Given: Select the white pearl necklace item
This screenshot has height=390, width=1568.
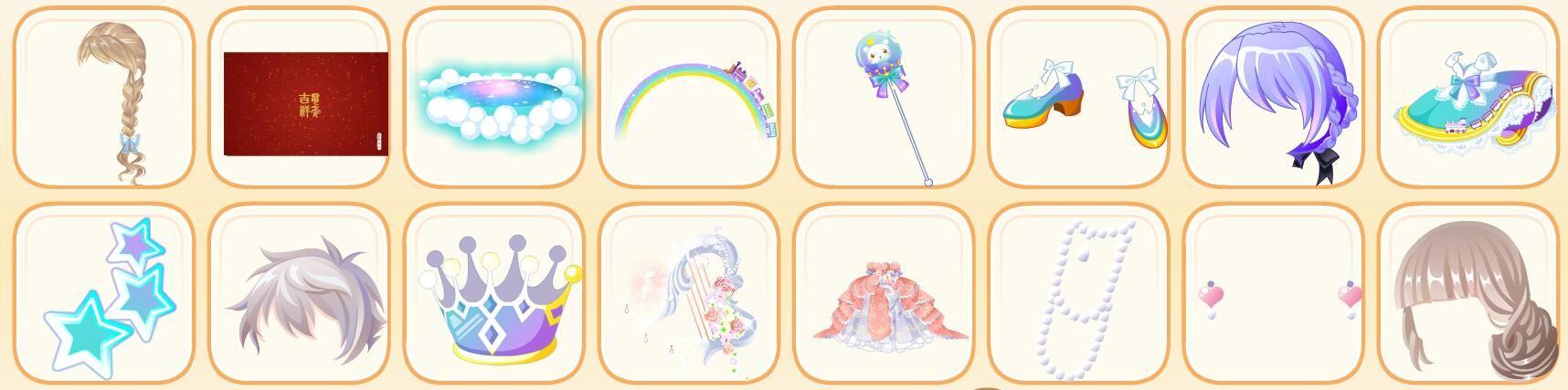Looking at the screenshot, I should 1078,294.
